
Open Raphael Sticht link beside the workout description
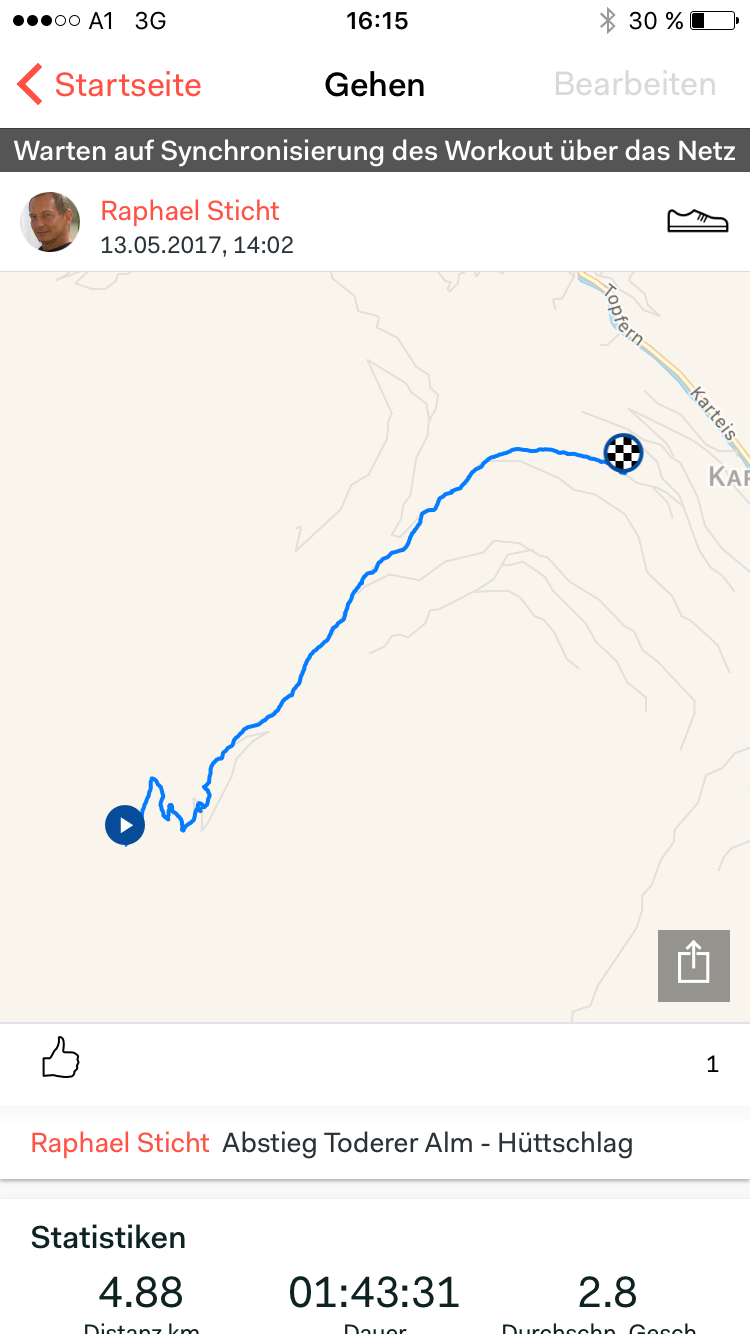click(x=120, y=1143)
